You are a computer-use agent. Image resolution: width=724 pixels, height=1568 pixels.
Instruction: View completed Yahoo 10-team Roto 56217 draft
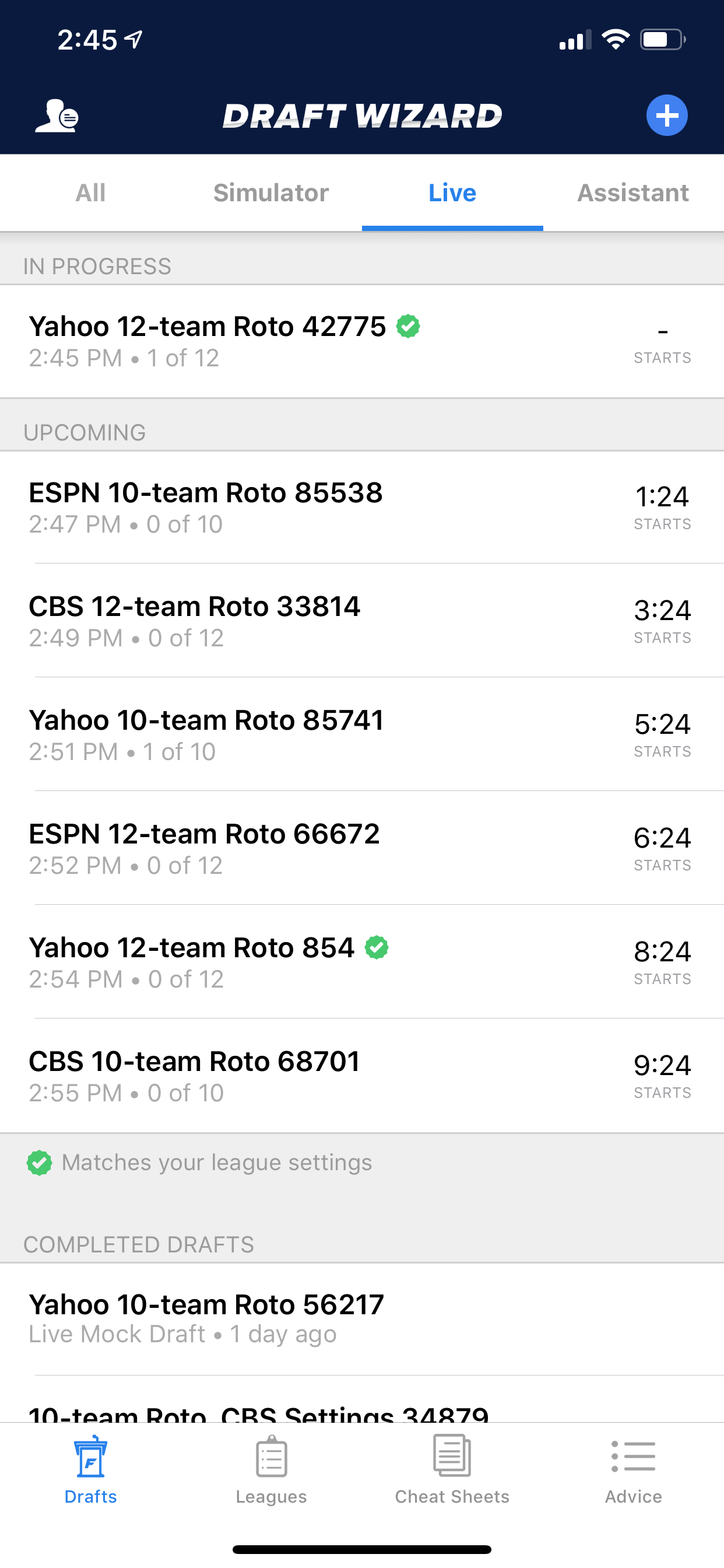click(x=361, y=1318)
